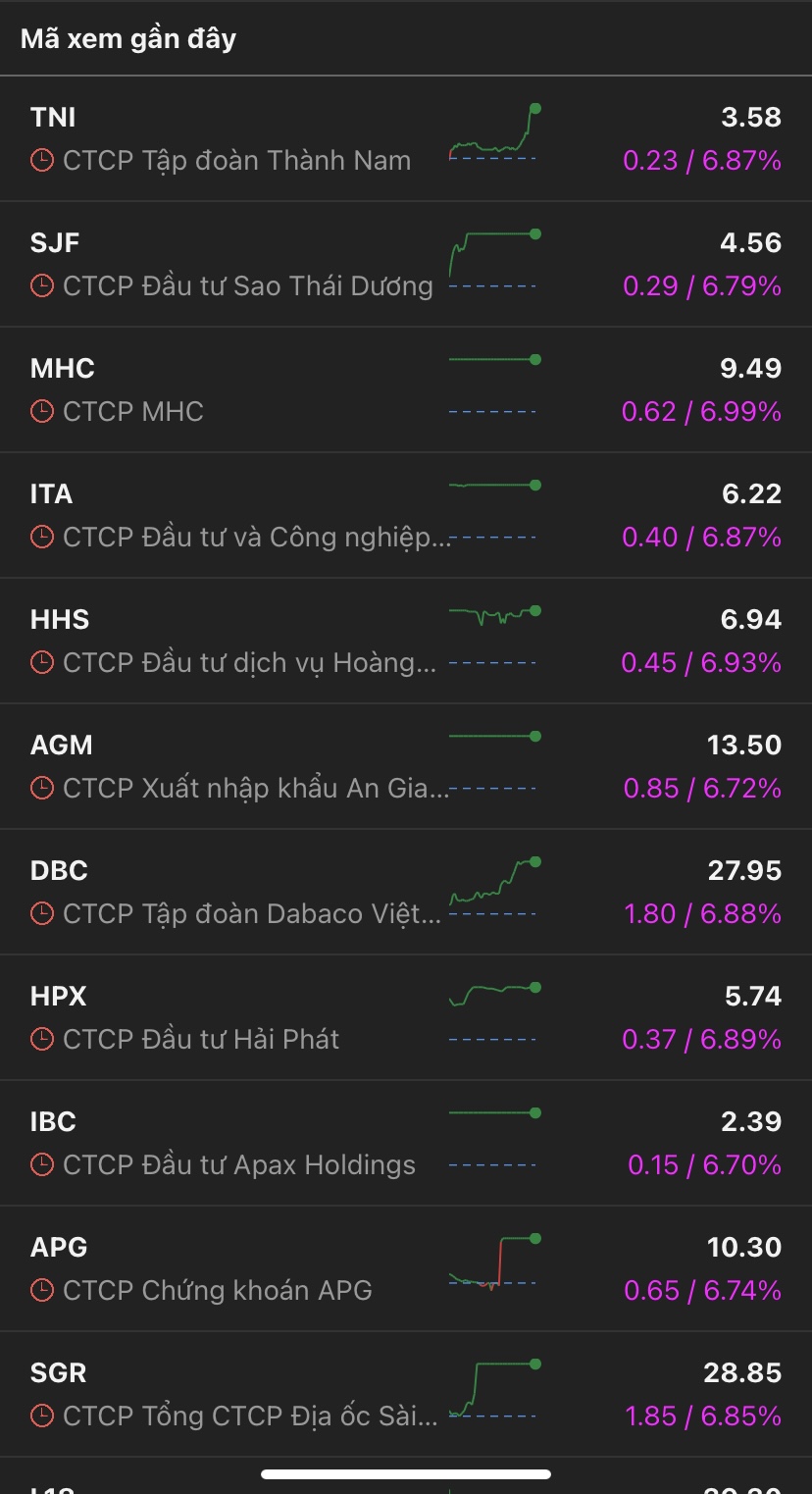Select the MHC stock entry

click(x=406, y=389)
